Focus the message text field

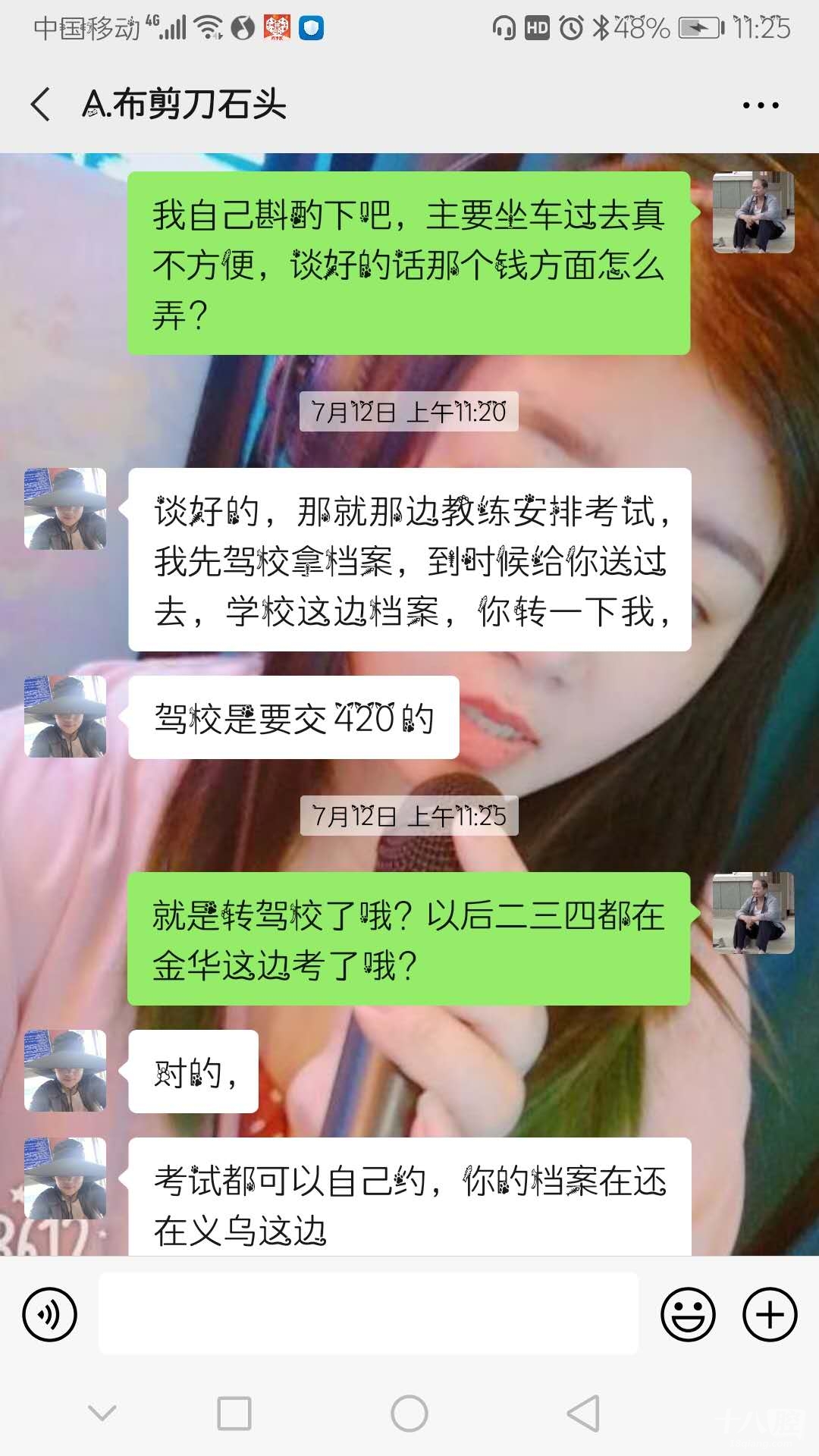tap(369, 1314)
